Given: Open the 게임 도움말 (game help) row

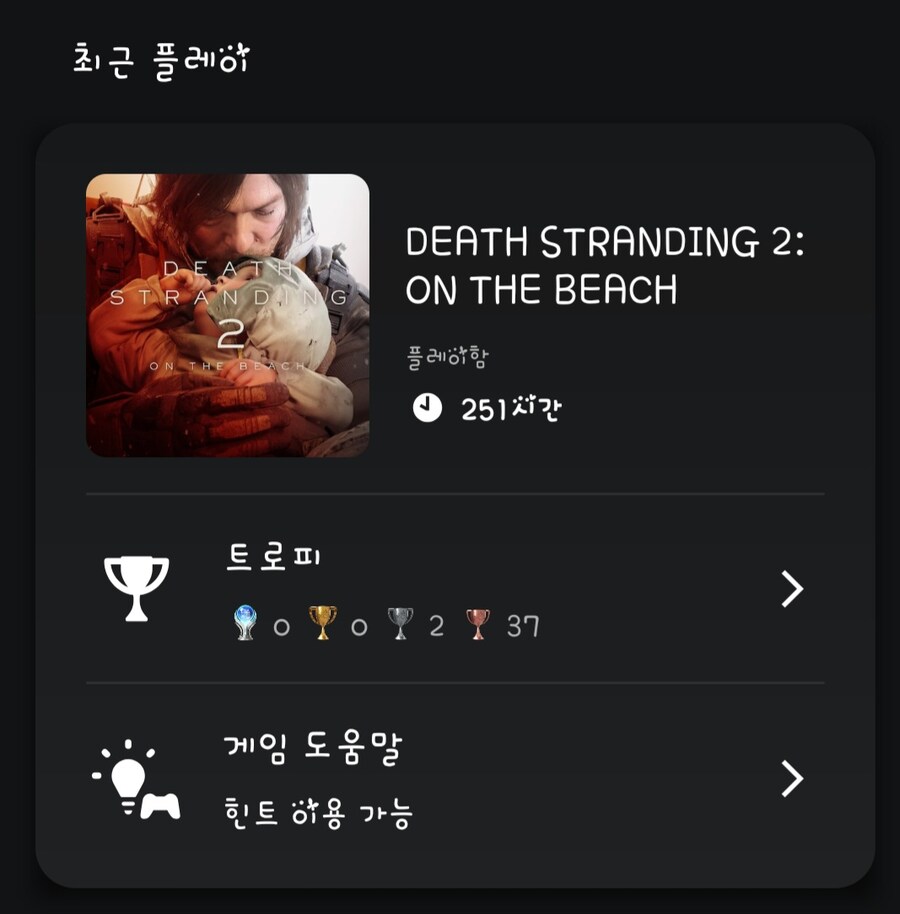Looking at the screenshot, I should point(455,780).
